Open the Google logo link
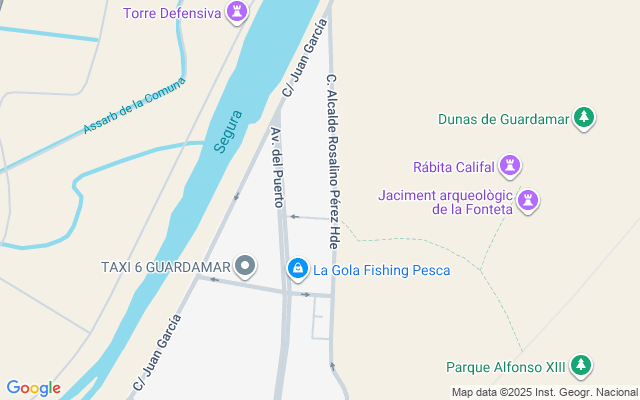The width and height of the screenshot is (640, 400). (x=33, y=388)
